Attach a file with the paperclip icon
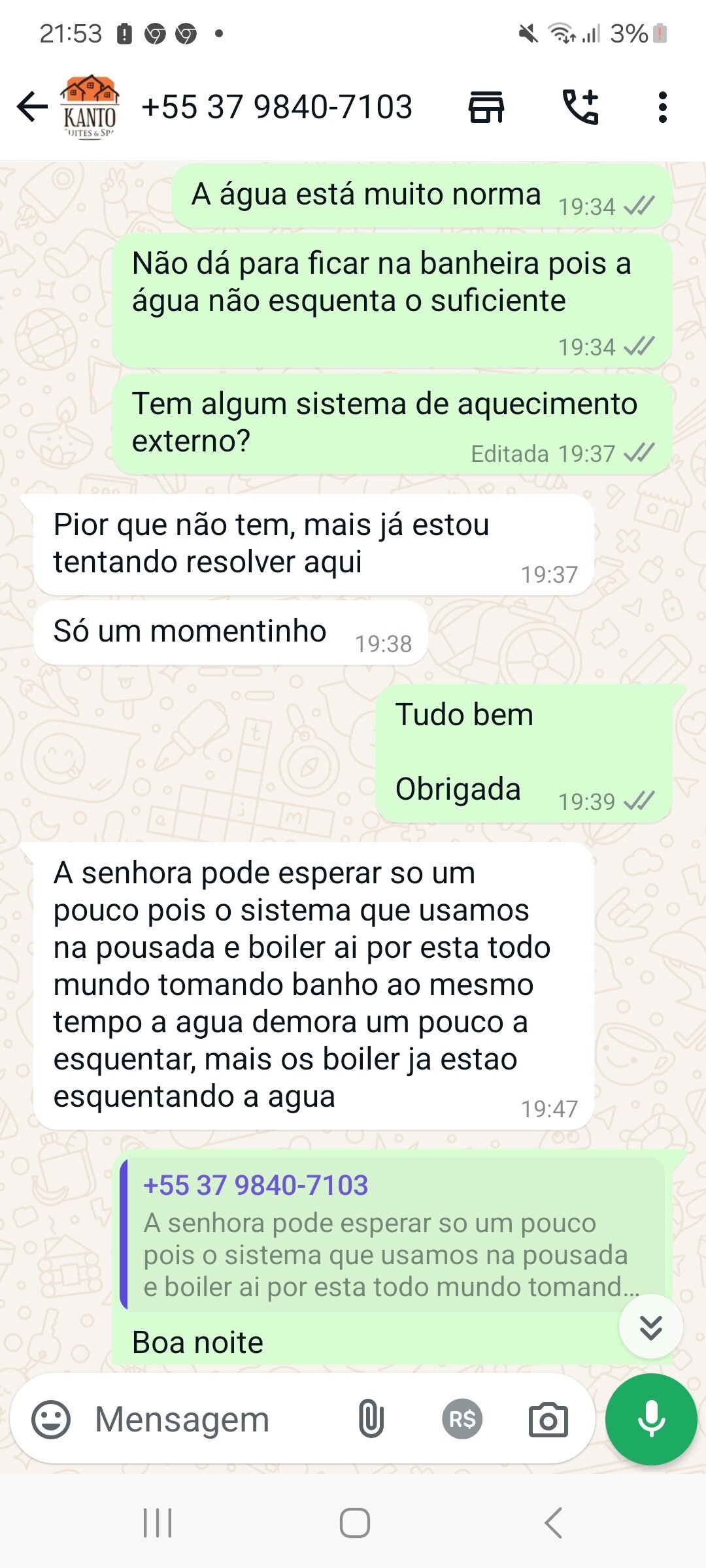This screenshot has height=1568, width=706. coord(371,1420)
